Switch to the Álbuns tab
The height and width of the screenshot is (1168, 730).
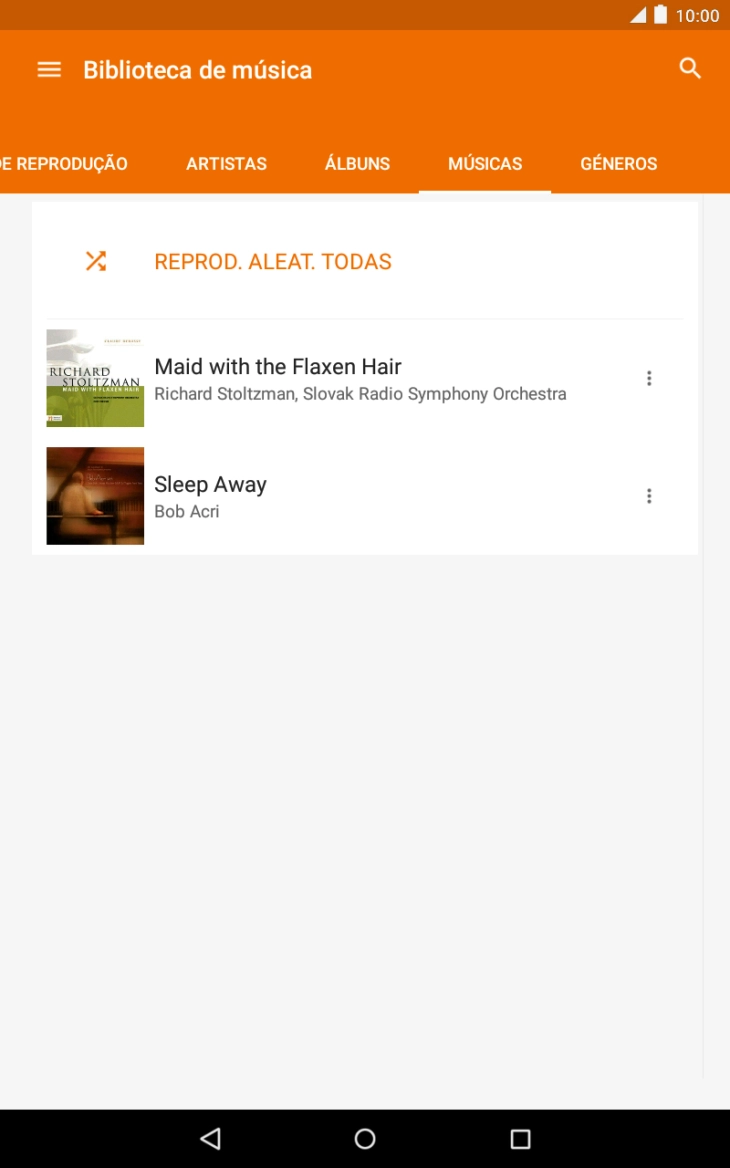[x=357, y=163]
